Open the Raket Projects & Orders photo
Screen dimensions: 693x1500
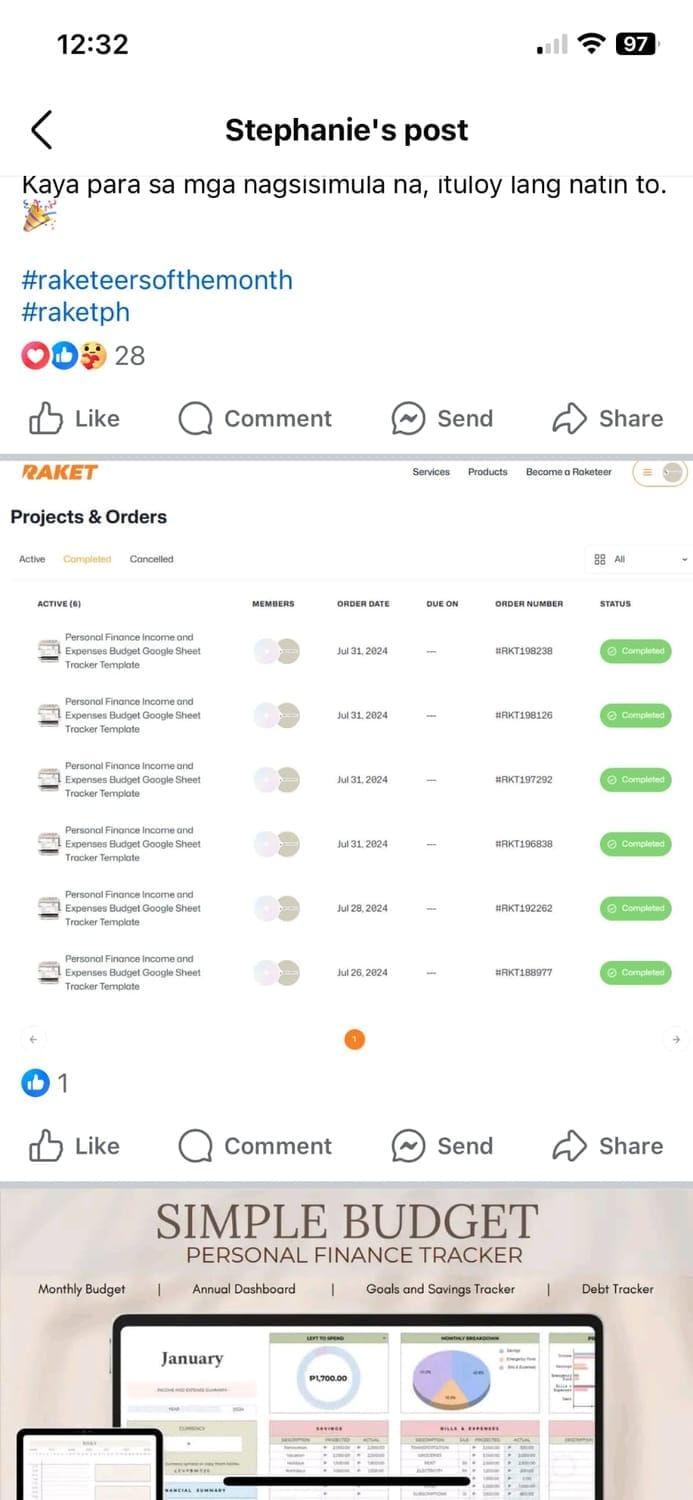(346, 758)
